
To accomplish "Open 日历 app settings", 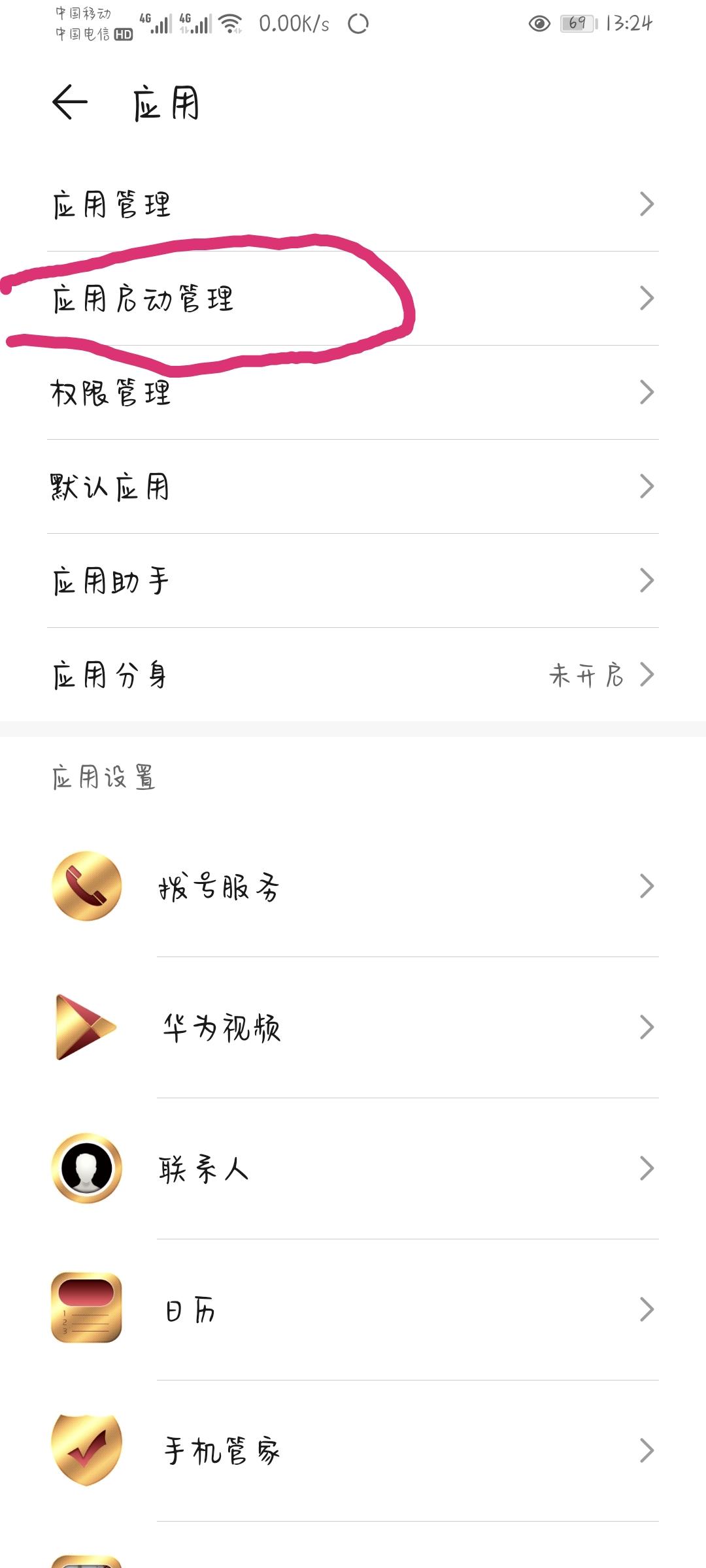I will pos(353,1310).
